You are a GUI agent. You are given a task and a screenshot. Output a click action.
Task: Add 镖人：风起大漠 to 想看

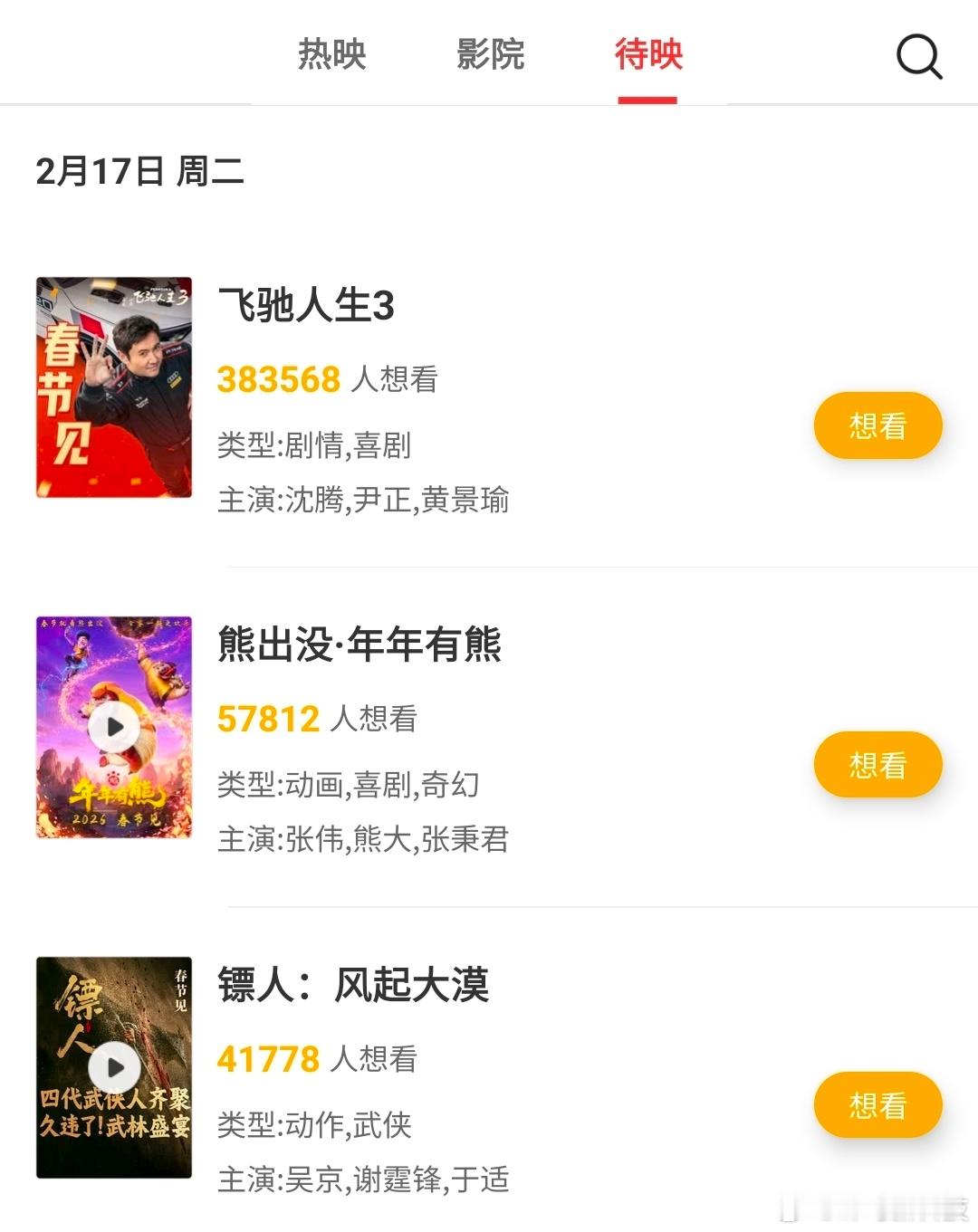point(877,1105)
